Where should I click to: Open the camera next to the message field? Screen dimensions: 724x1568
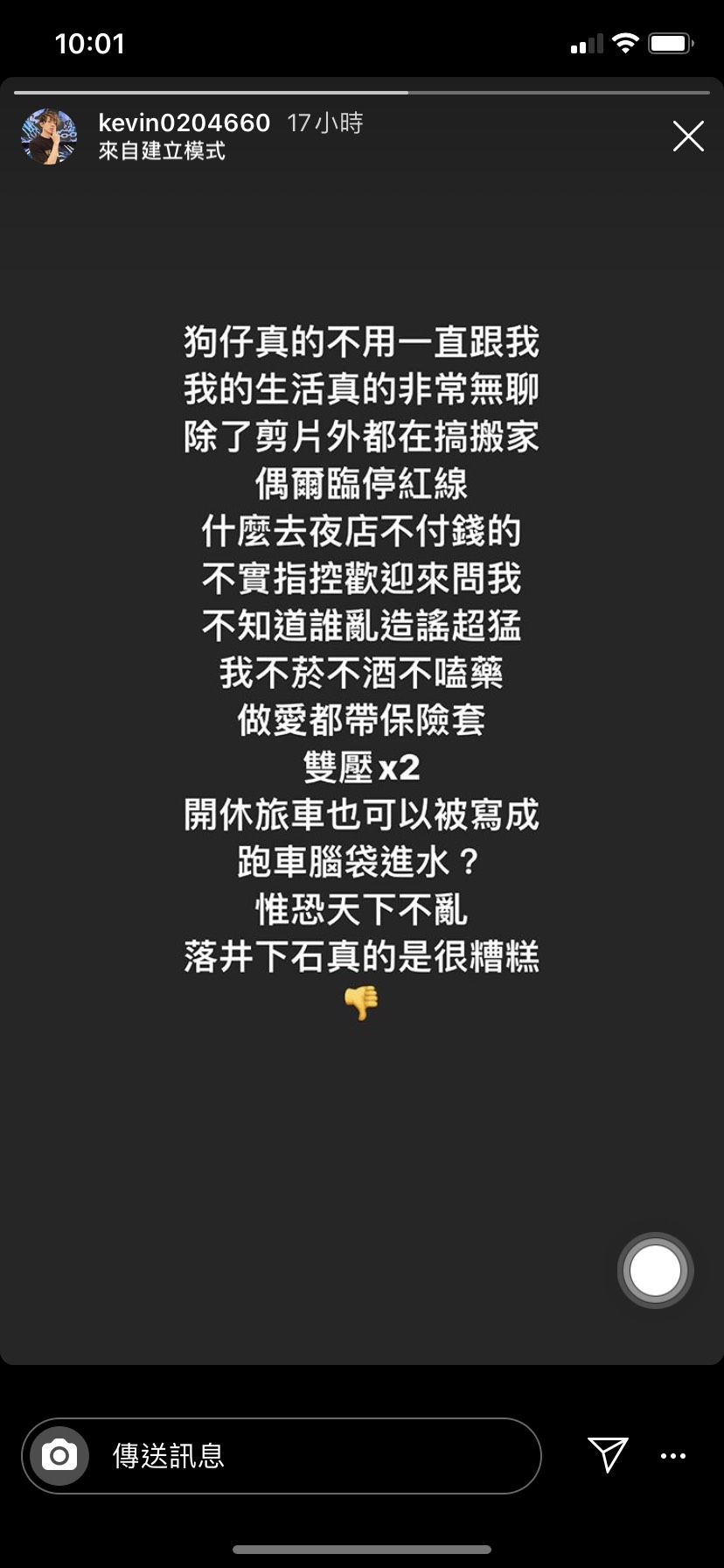tap(59, 1455)
